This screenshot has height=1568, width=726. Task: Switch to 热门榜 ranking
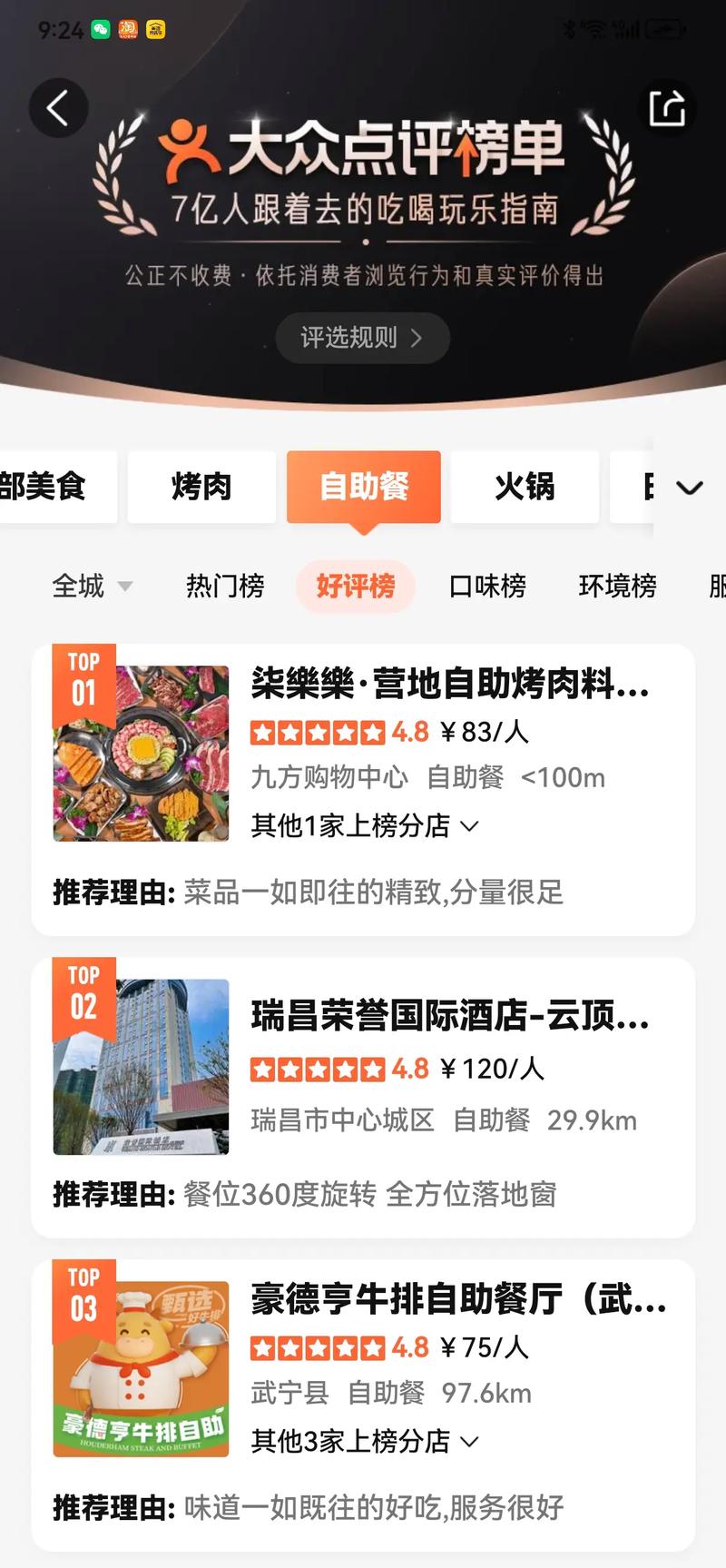point(225,586)
